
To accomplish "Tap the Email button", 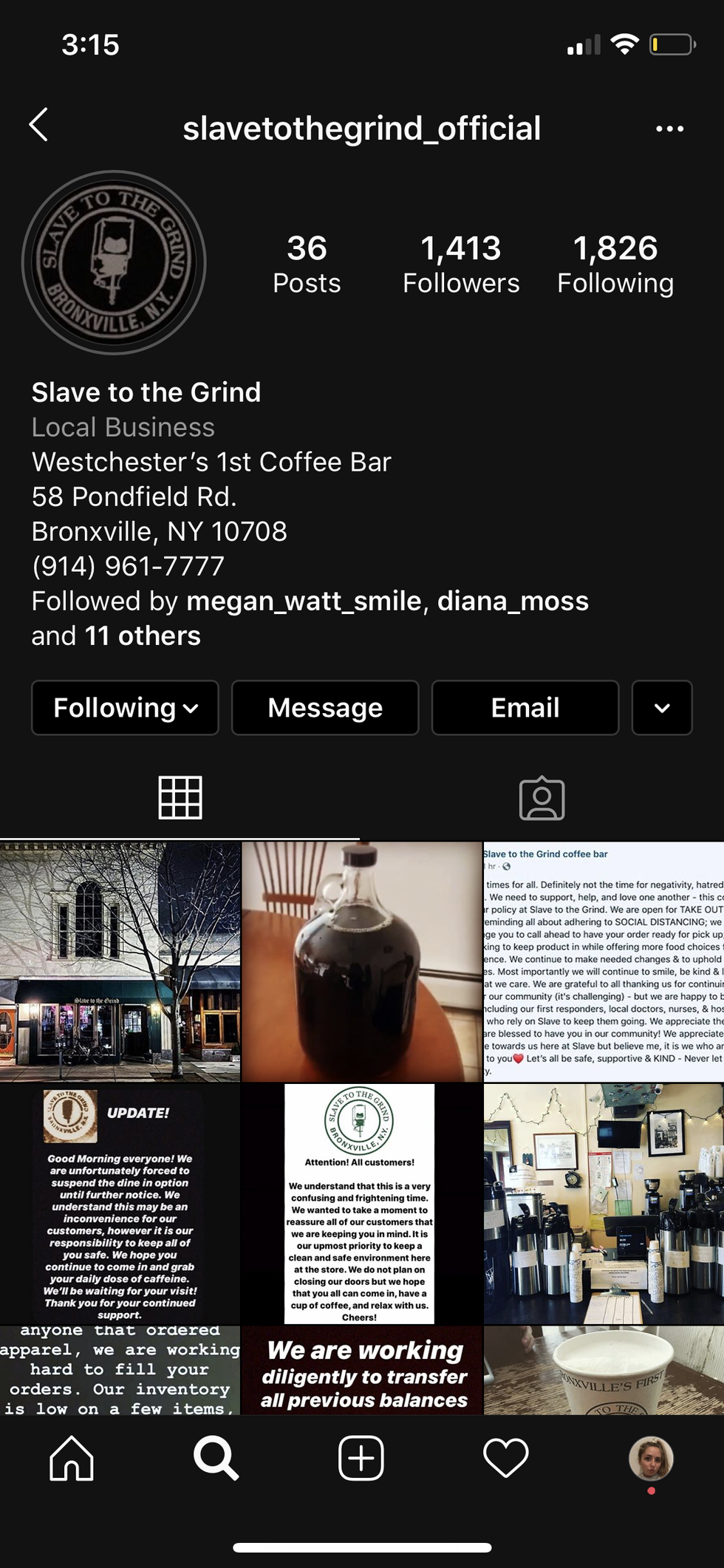I will 525,708.
